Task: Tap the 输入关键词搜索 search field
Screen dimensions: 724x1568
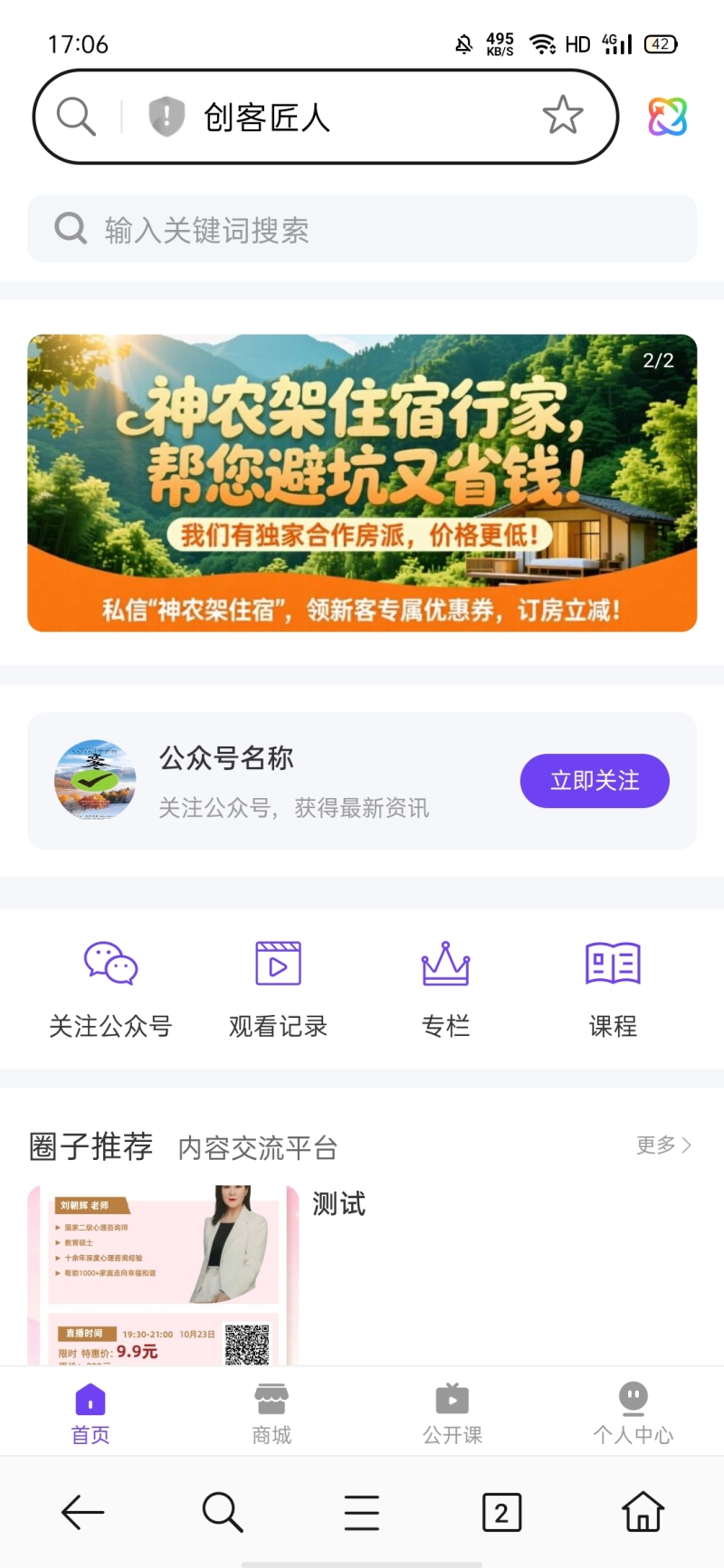Action: click(x=362, y=230)
